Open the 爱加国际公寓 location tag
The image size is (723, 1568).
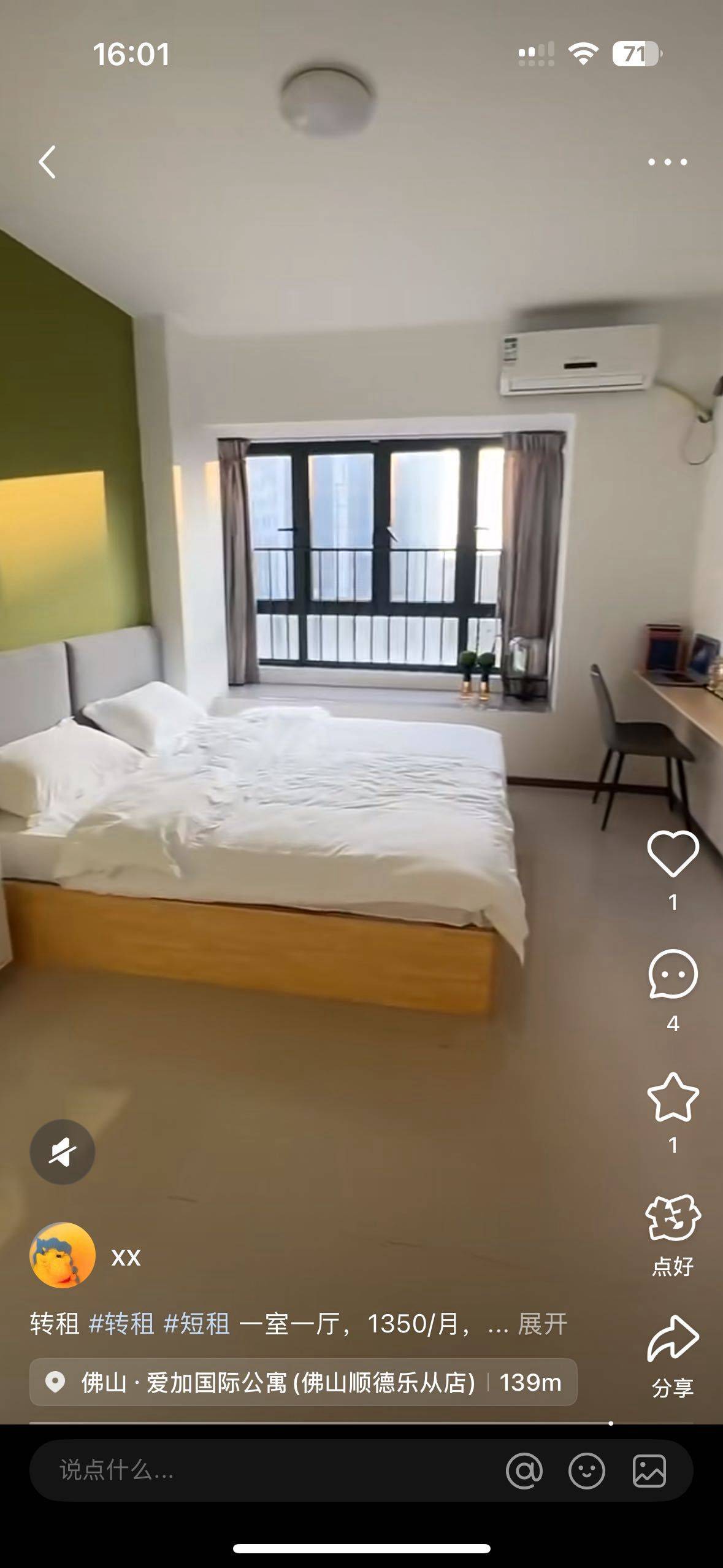tap(303, 1382)
